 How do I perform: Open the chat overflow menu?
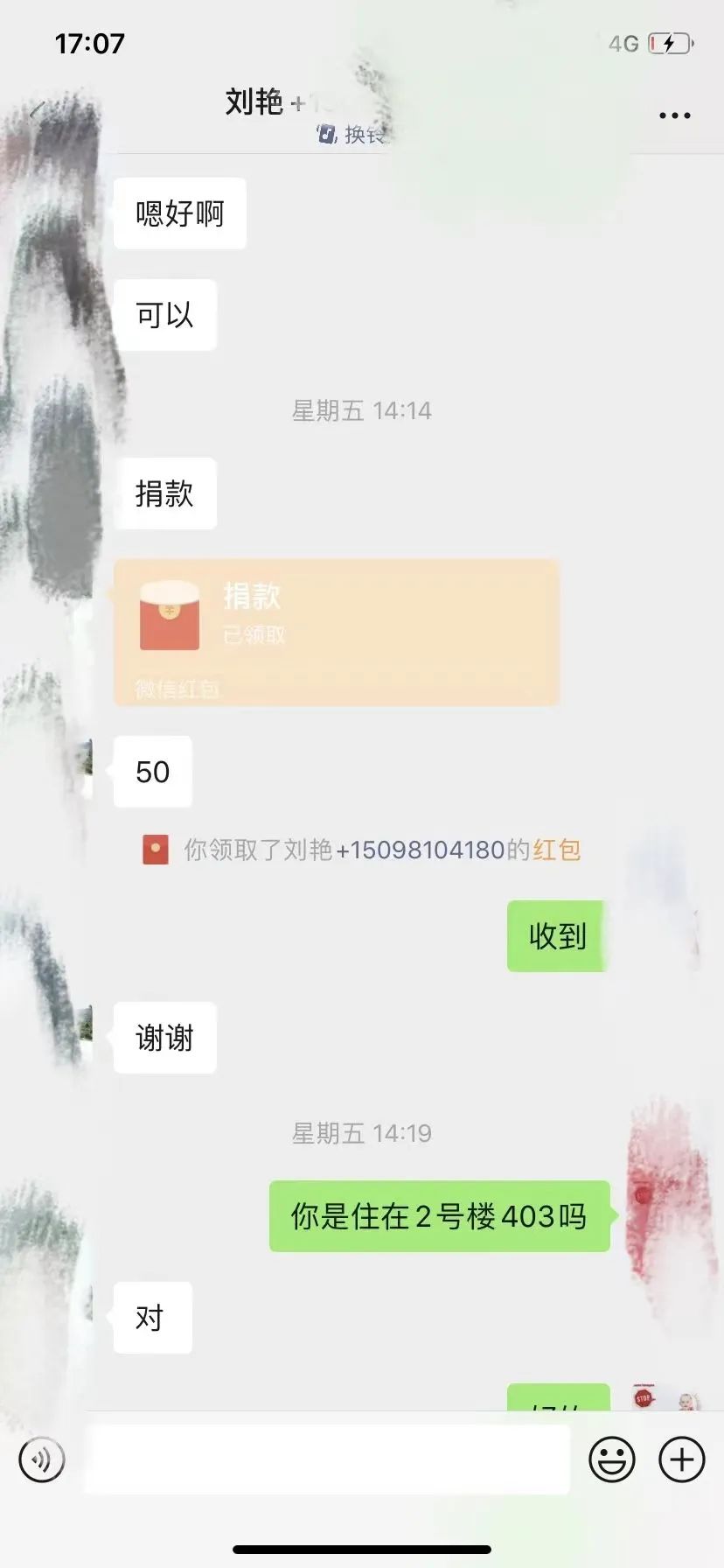coord(674,115)
